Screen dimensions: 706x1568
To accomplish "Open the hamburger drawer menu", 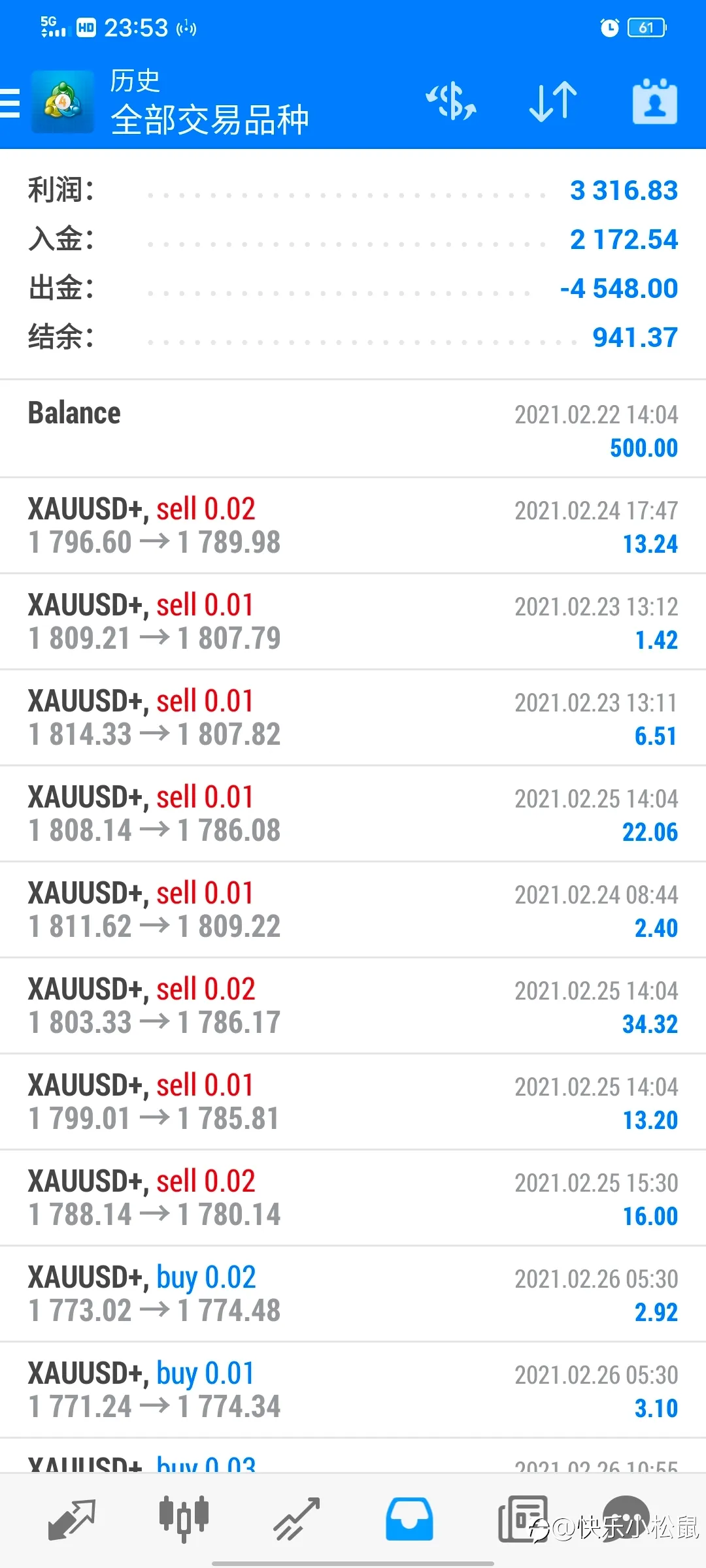I will click(10, 103).
